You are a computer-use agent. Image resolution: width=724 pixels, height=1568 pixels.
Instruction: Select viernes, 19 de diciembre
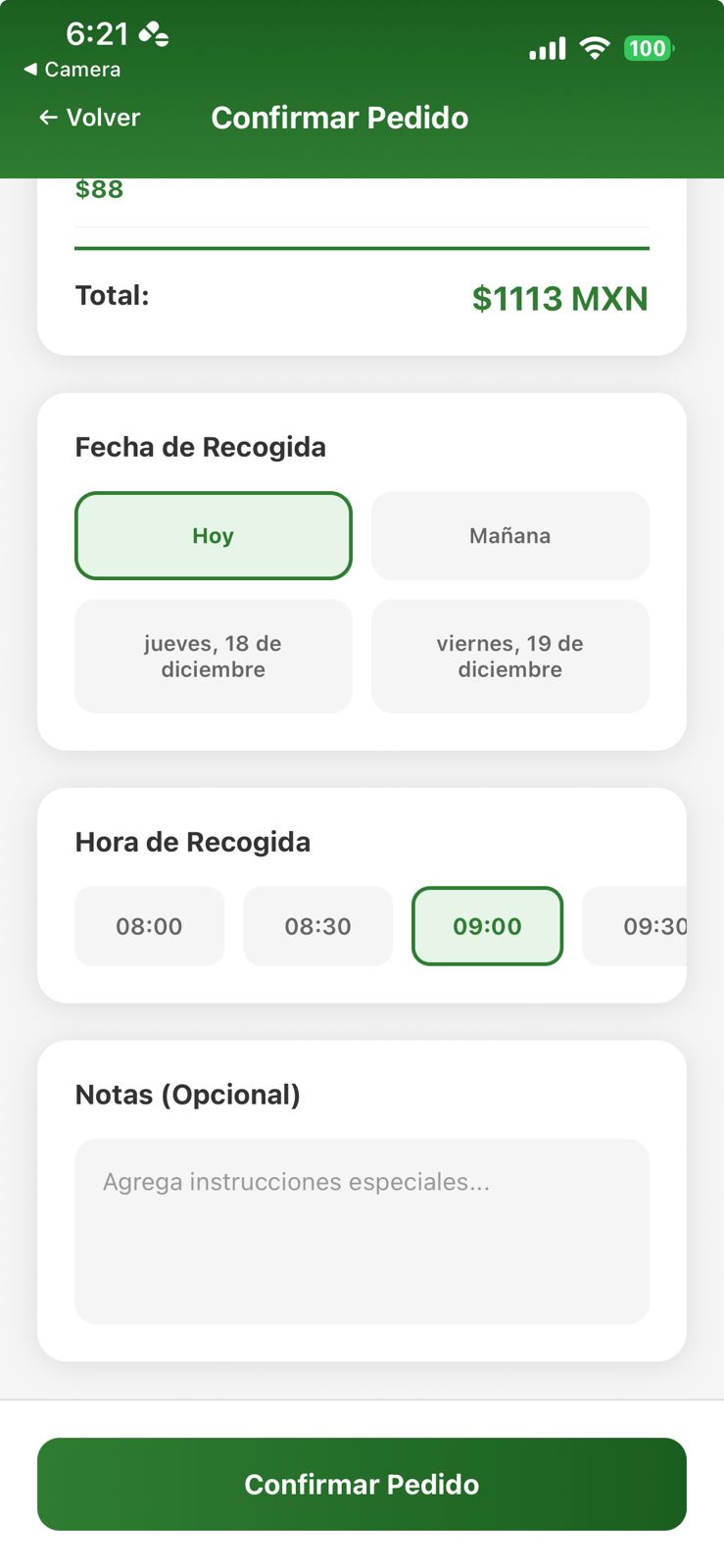[x=509, y=657]
